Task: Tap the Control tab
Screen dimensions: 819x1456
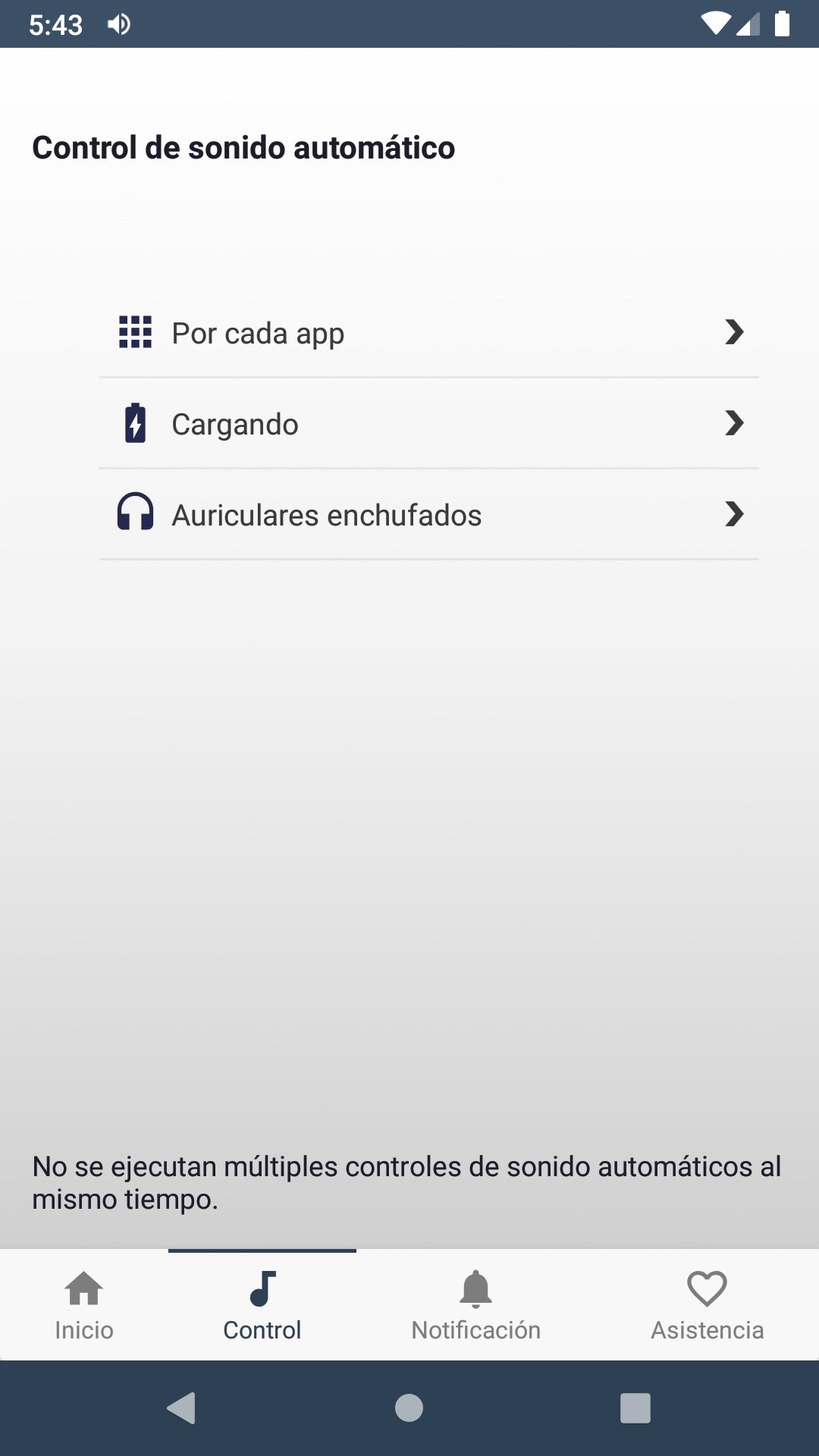Action: [262, 1306]
